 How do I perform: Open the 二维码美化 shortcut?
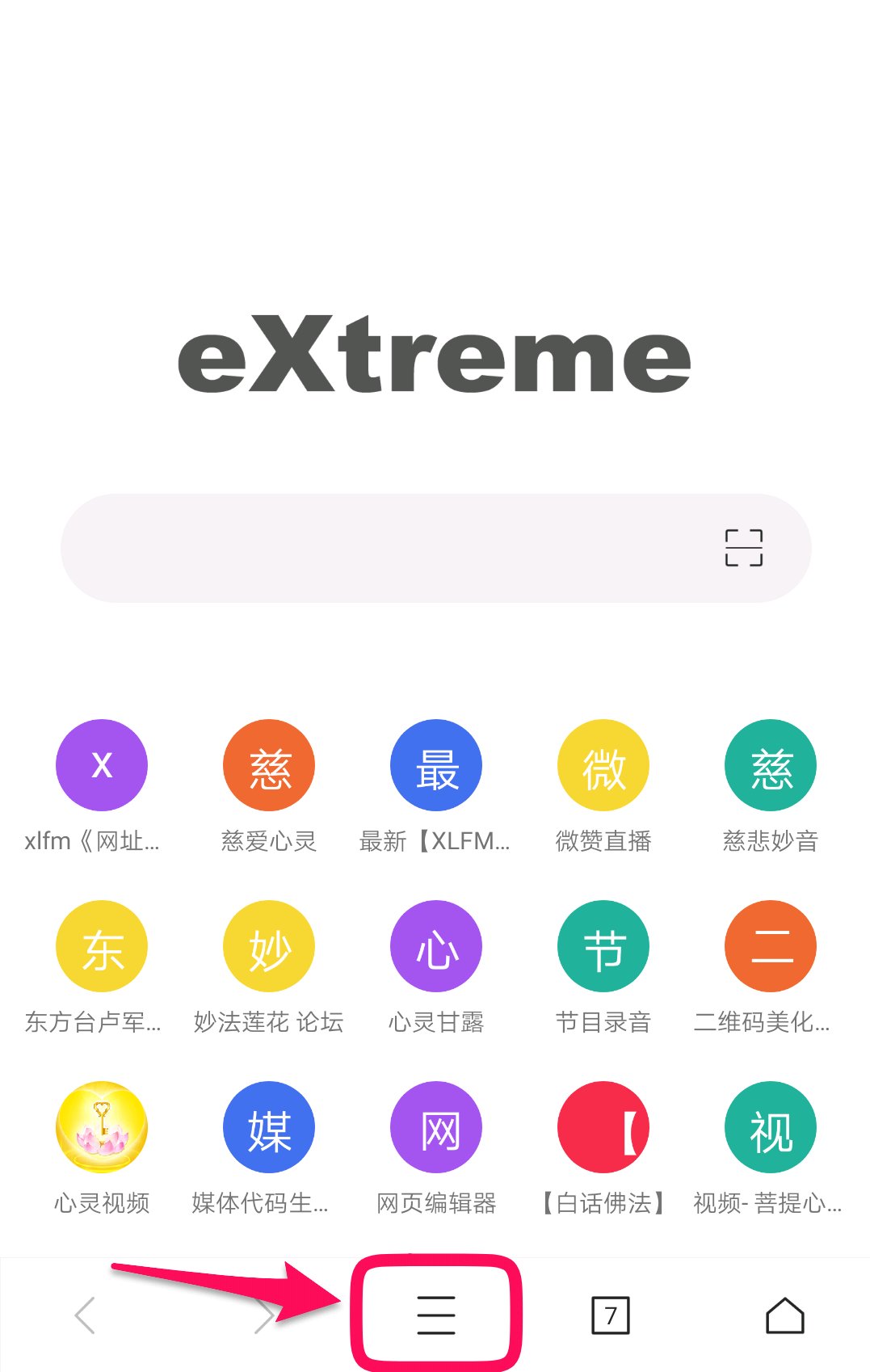pos(770,946)
